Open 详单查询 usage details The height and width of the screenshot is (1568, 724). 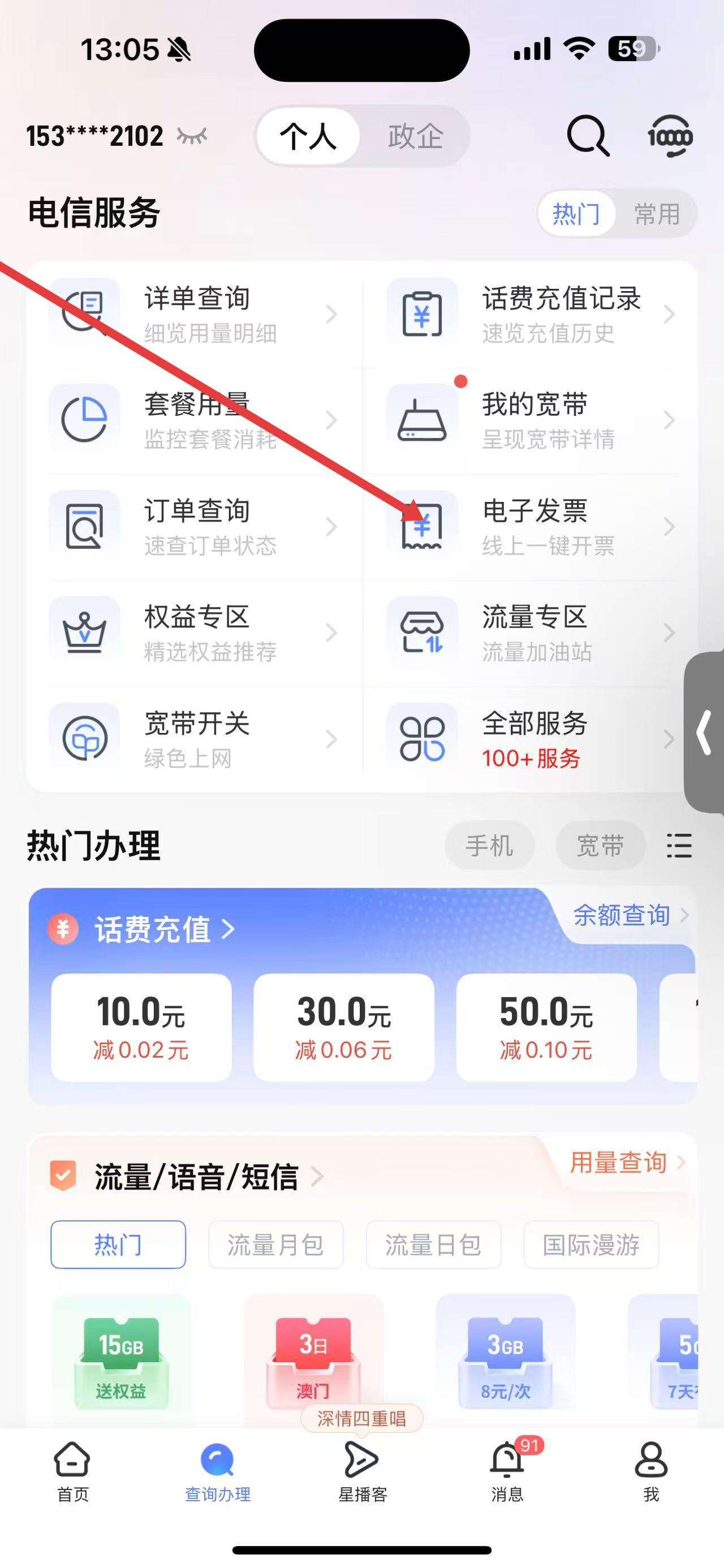pyautogui.click(x=195, y=314)
